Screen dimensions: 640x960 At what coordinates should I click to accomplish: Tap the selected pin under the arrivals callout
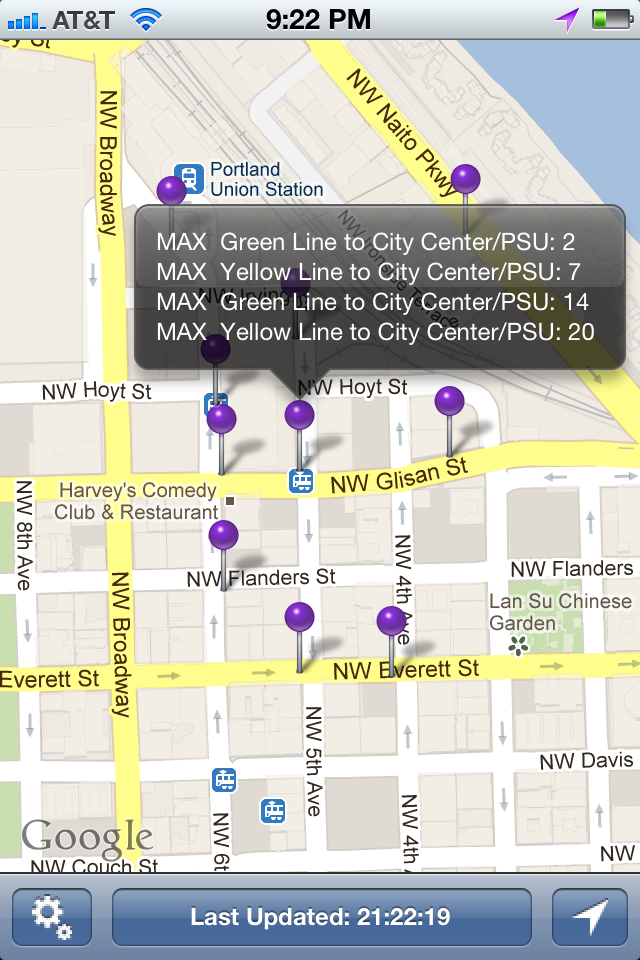pos(299,415)
